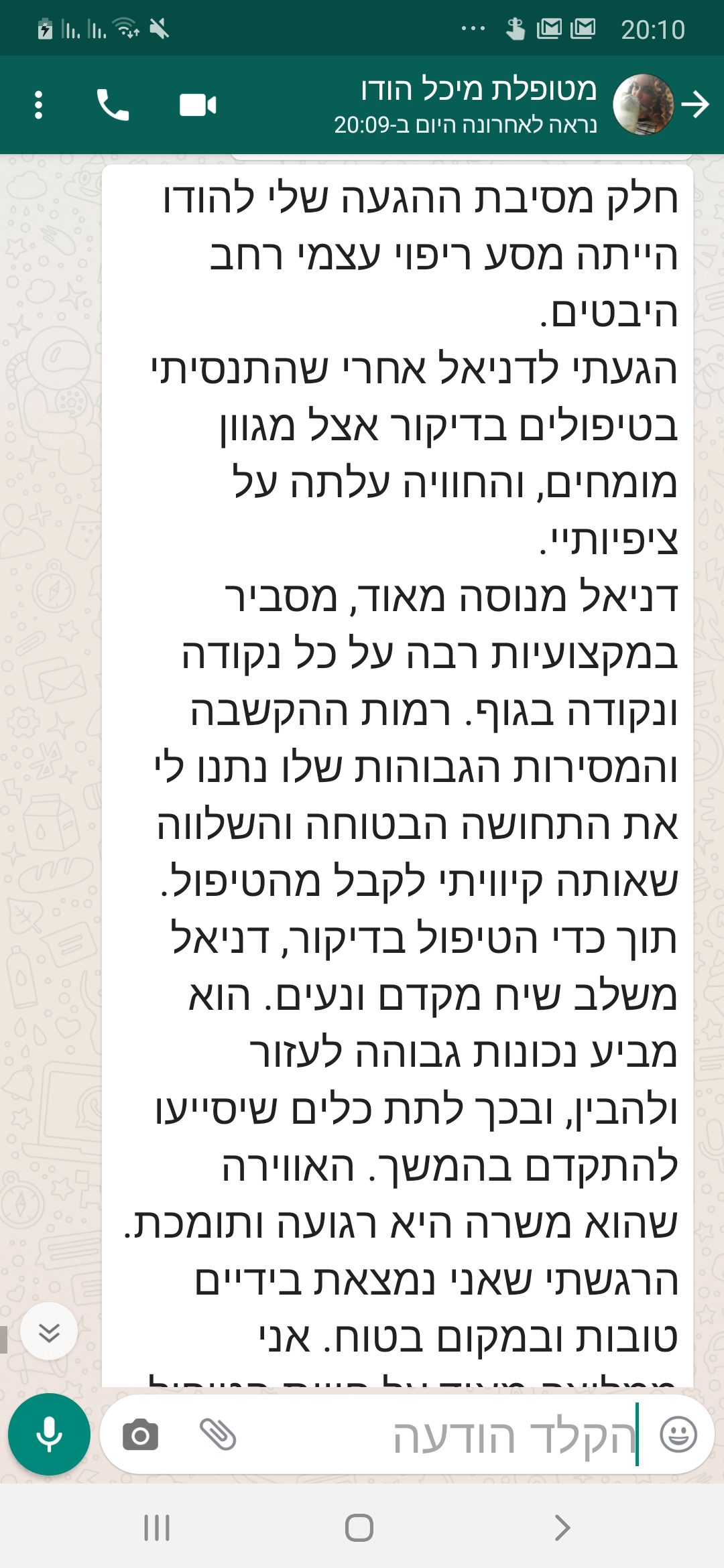Open the contact's profile photo
The width and height of the screenshot is (724, 1568).
(644, 105)
